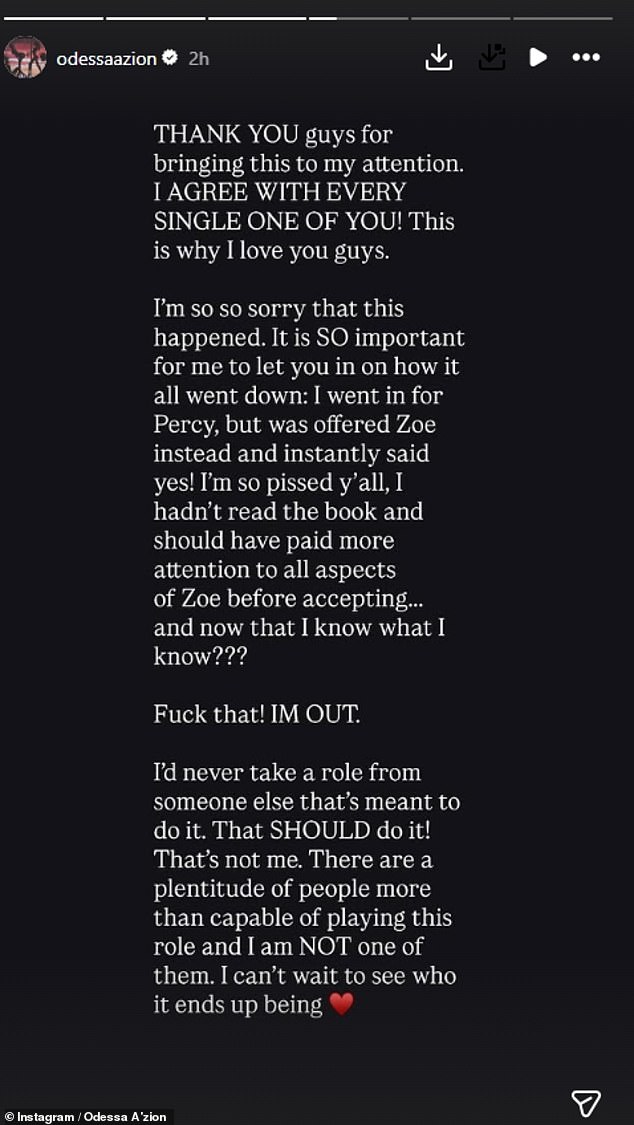Open the three-dot more options menu
The width and height of the screenshot is (634, 1125).
tap(586, 58)
